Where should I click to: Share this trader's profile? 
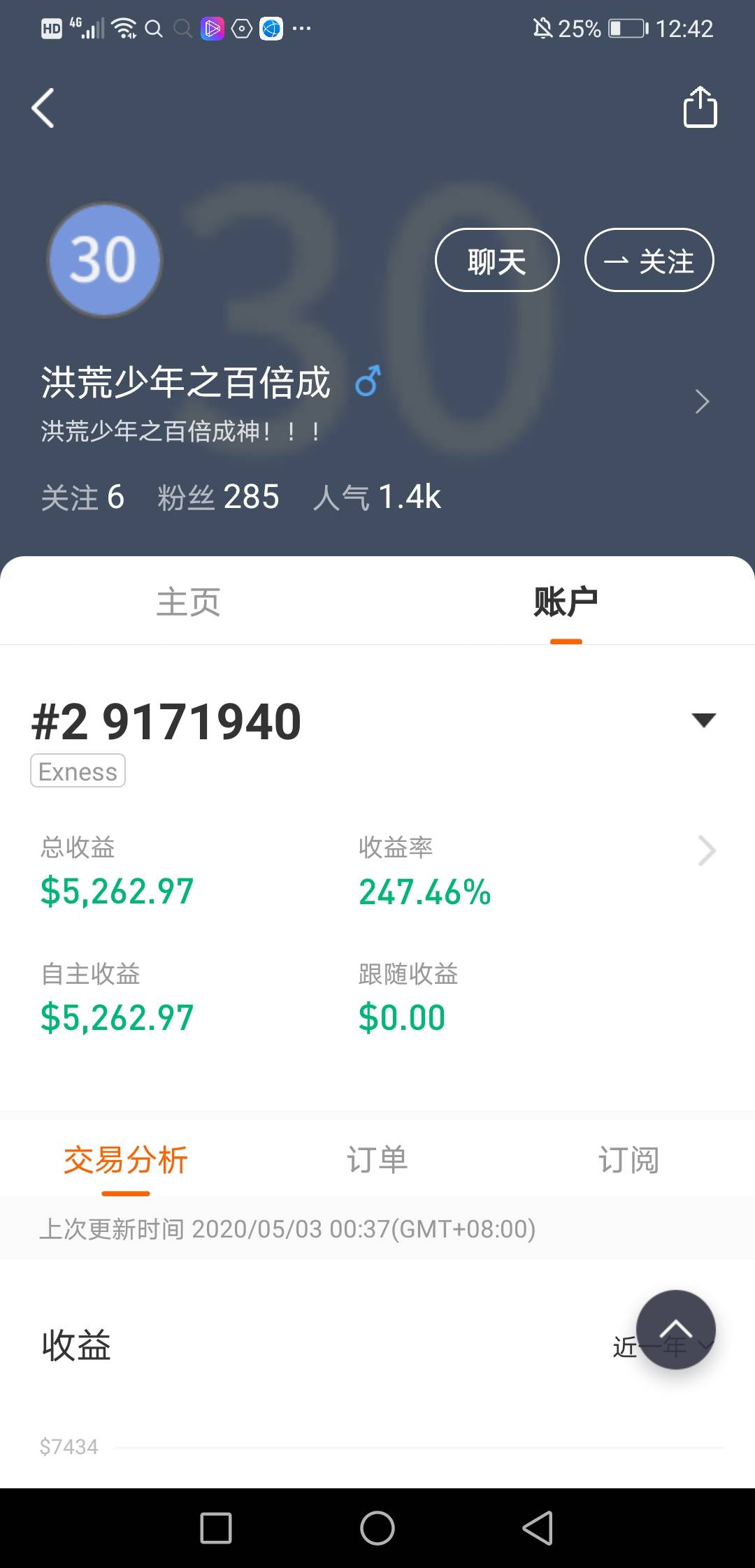pos(700,107)
